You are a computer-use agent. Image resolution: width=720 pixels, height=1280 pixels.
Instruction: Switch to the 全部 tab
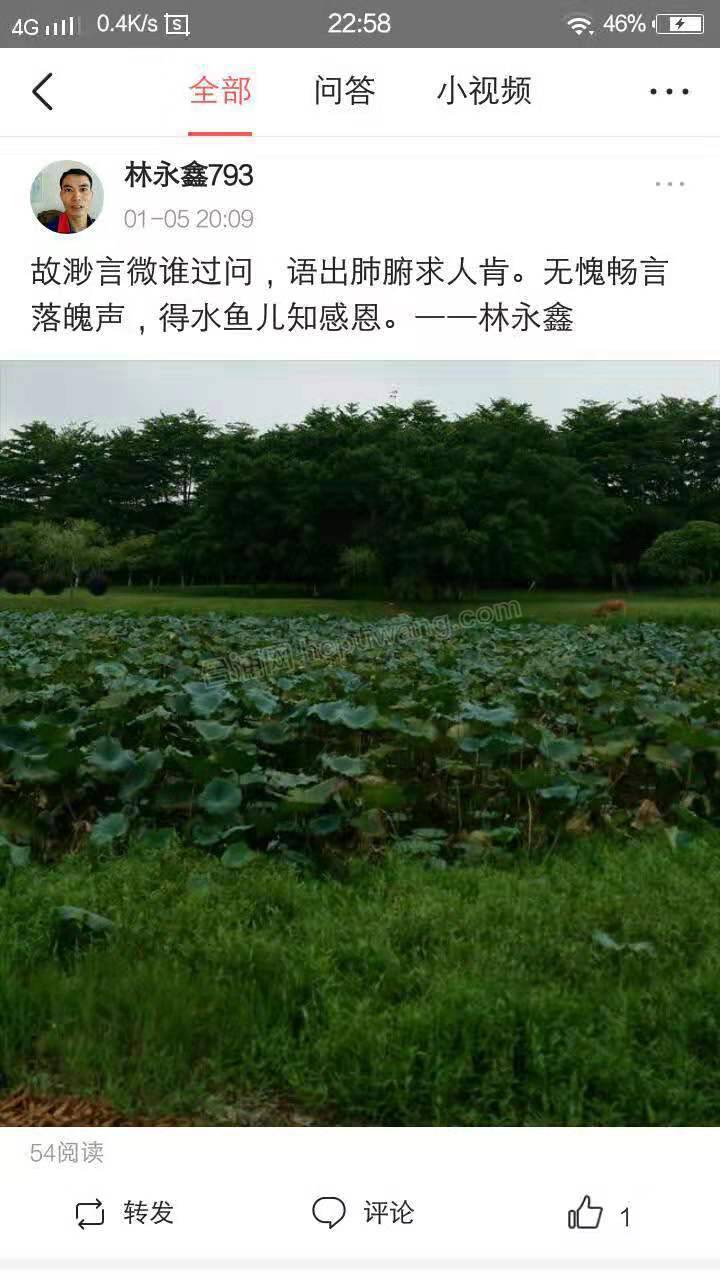pos(220,92)
